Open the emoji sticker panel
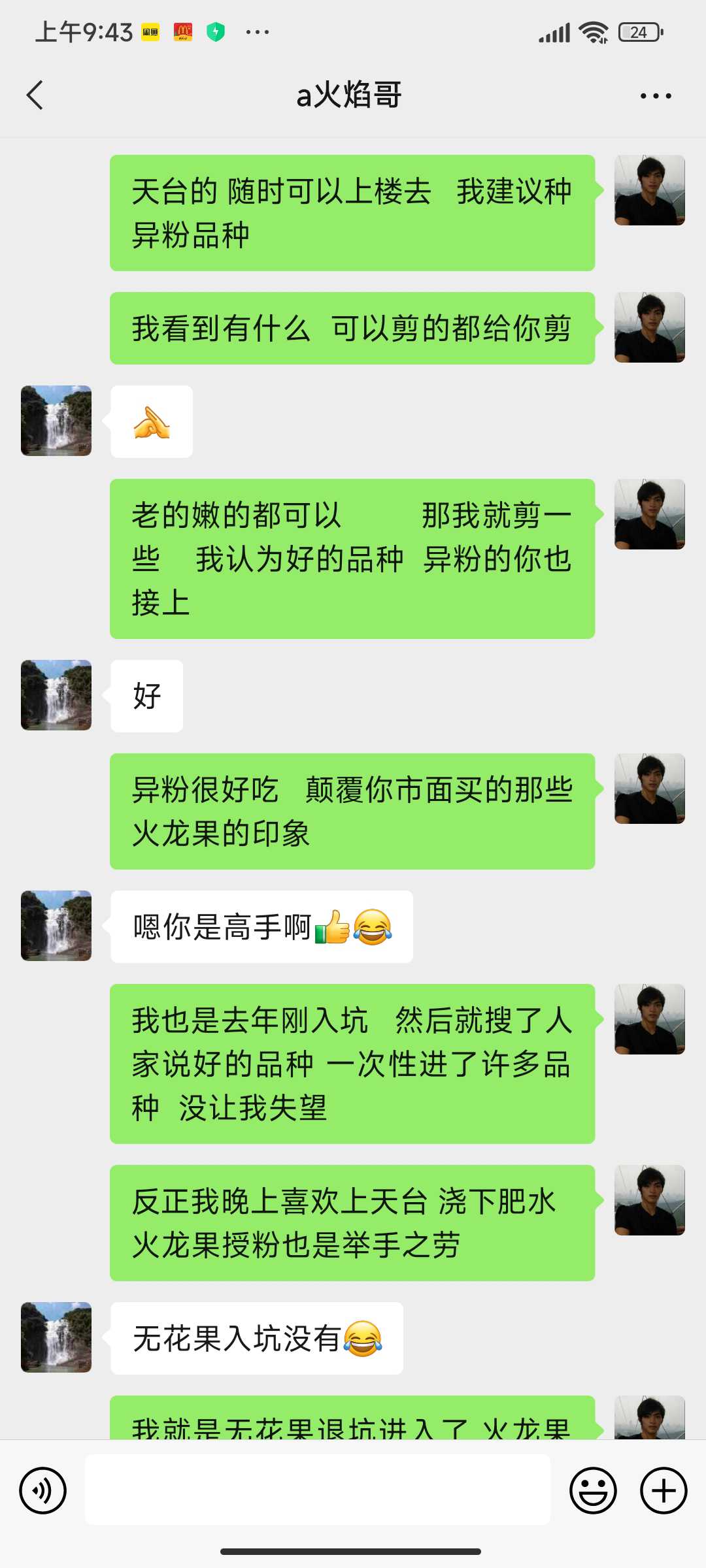Viewport: 706px width, 1568px height. point(593,1491)
